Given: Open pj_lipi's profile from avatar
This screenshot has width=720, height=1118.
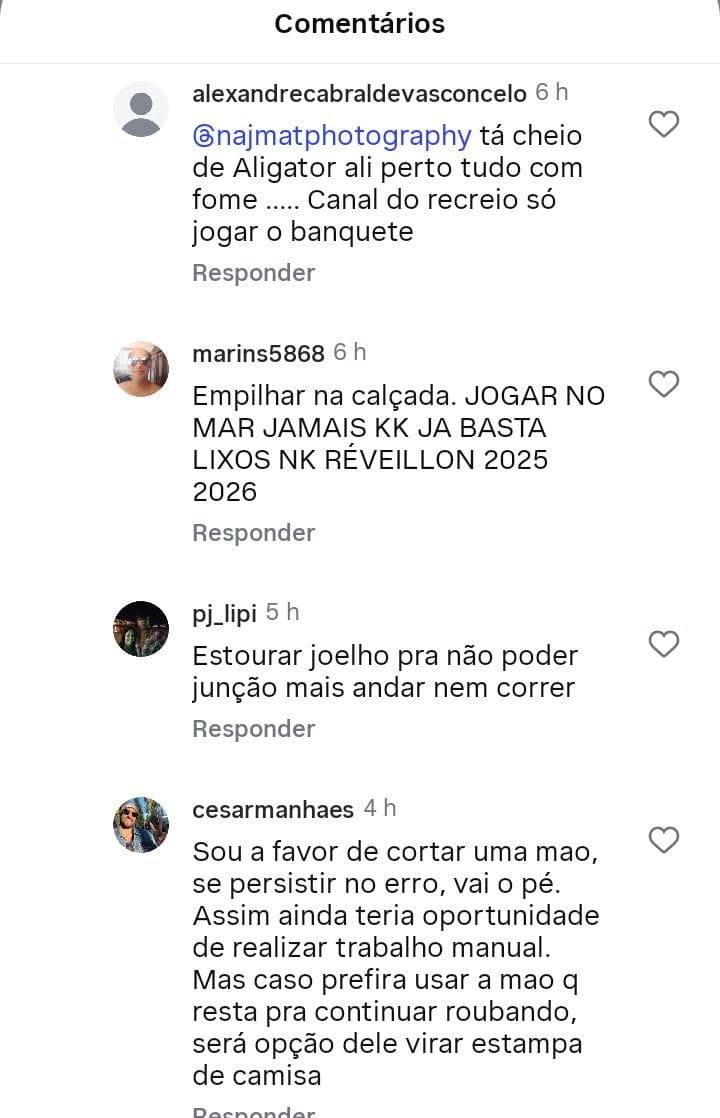Looking at the screenshot, I should point(141,629).
